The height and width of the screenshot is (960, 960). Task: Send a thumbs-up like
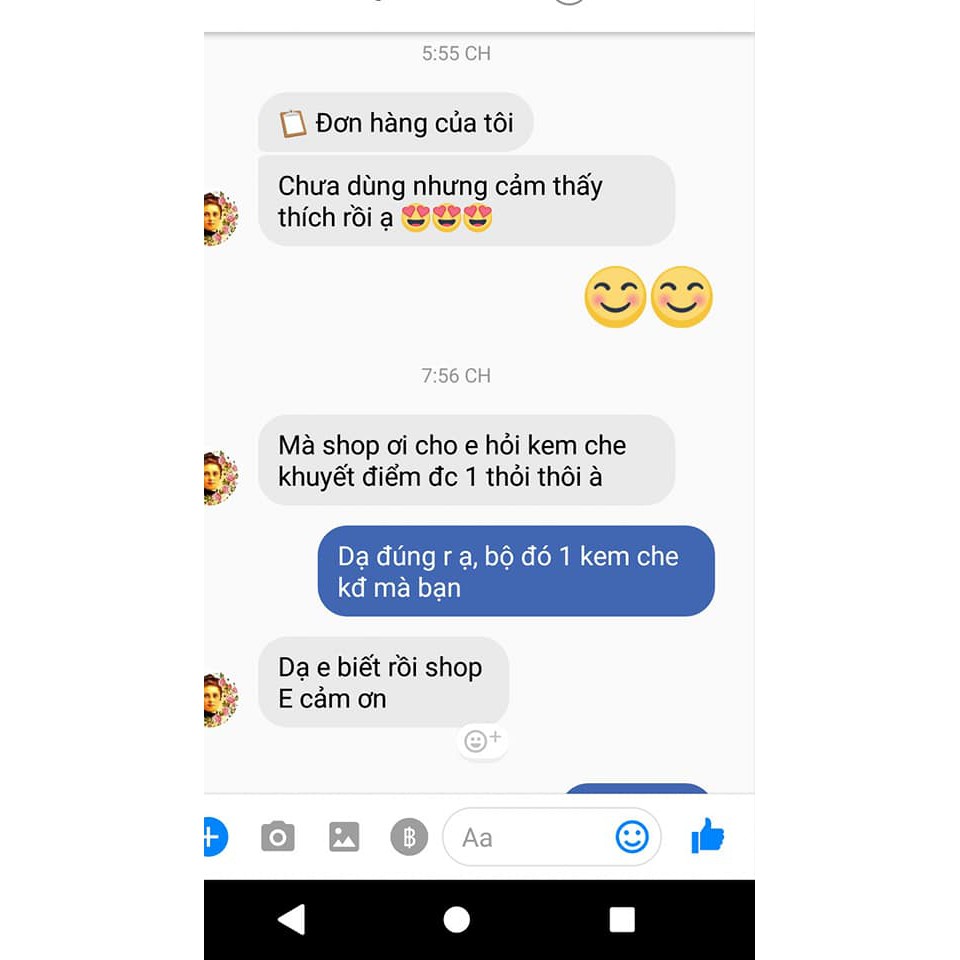(x=708, y=836)
